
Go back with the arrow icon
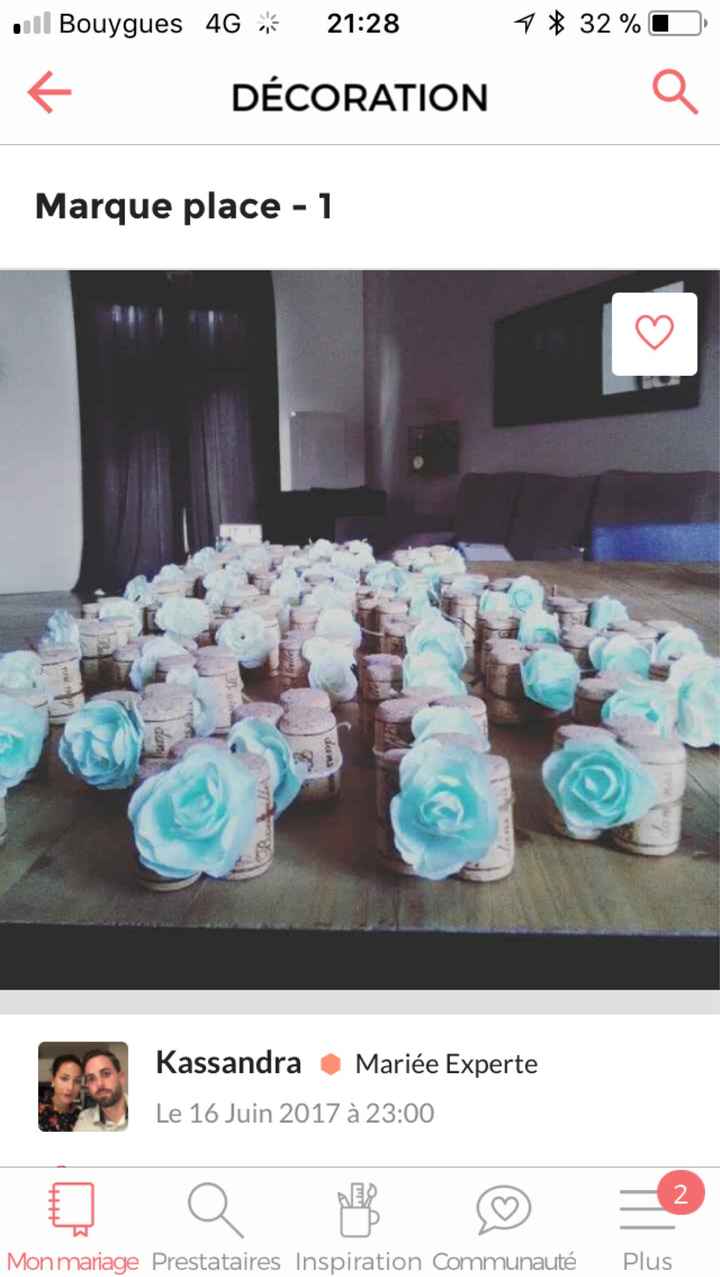click(49, 94)
